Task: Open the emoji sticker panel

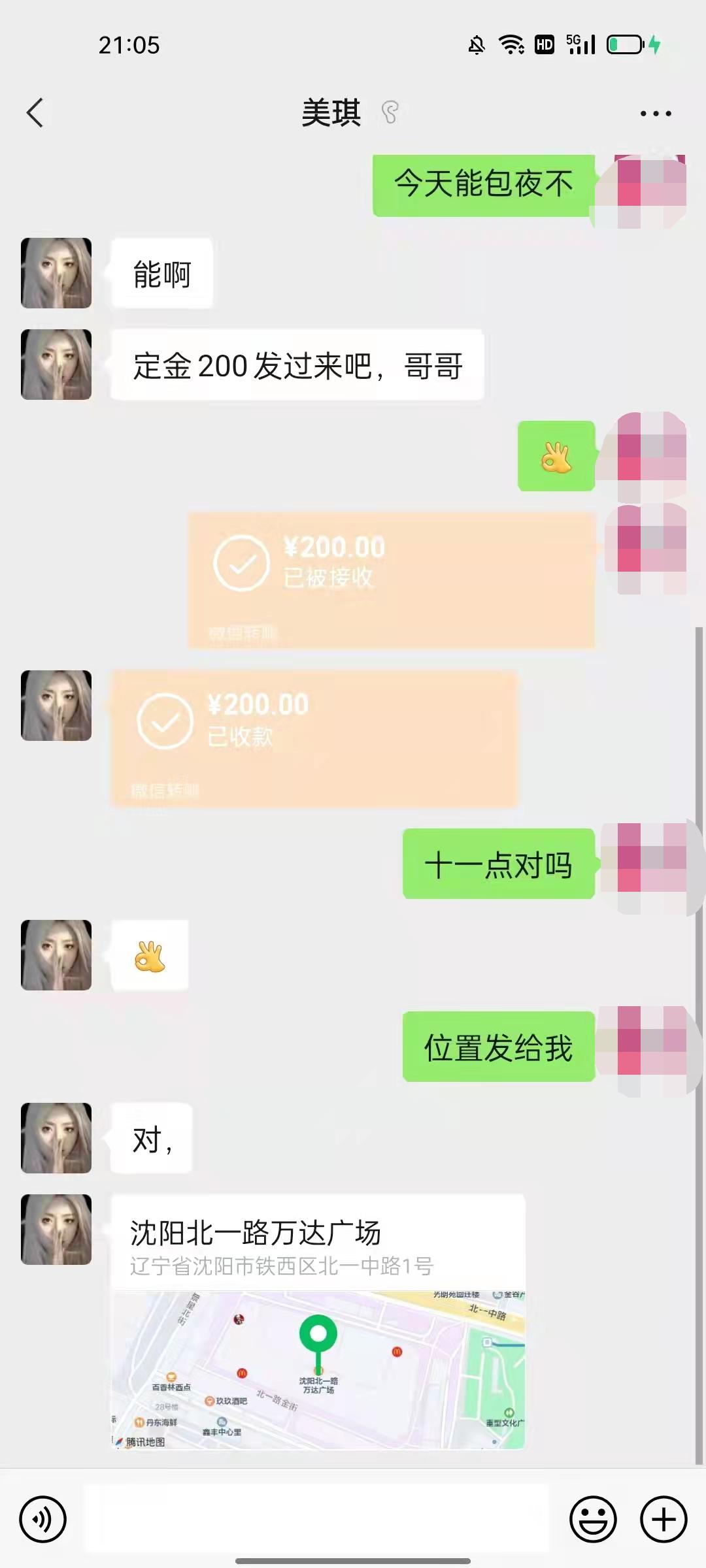Action: (x=593, y=1519)
